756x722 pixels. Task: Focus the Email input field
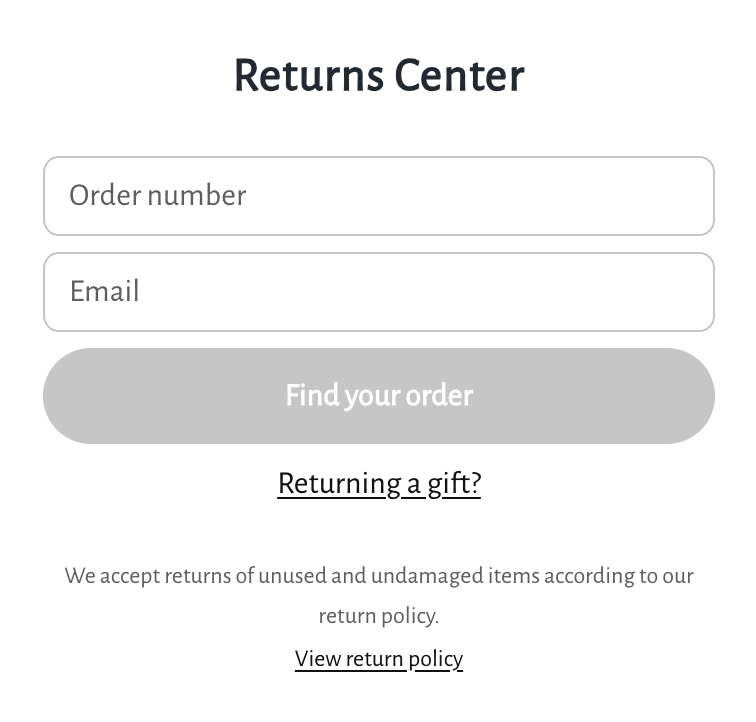point(378,292)
